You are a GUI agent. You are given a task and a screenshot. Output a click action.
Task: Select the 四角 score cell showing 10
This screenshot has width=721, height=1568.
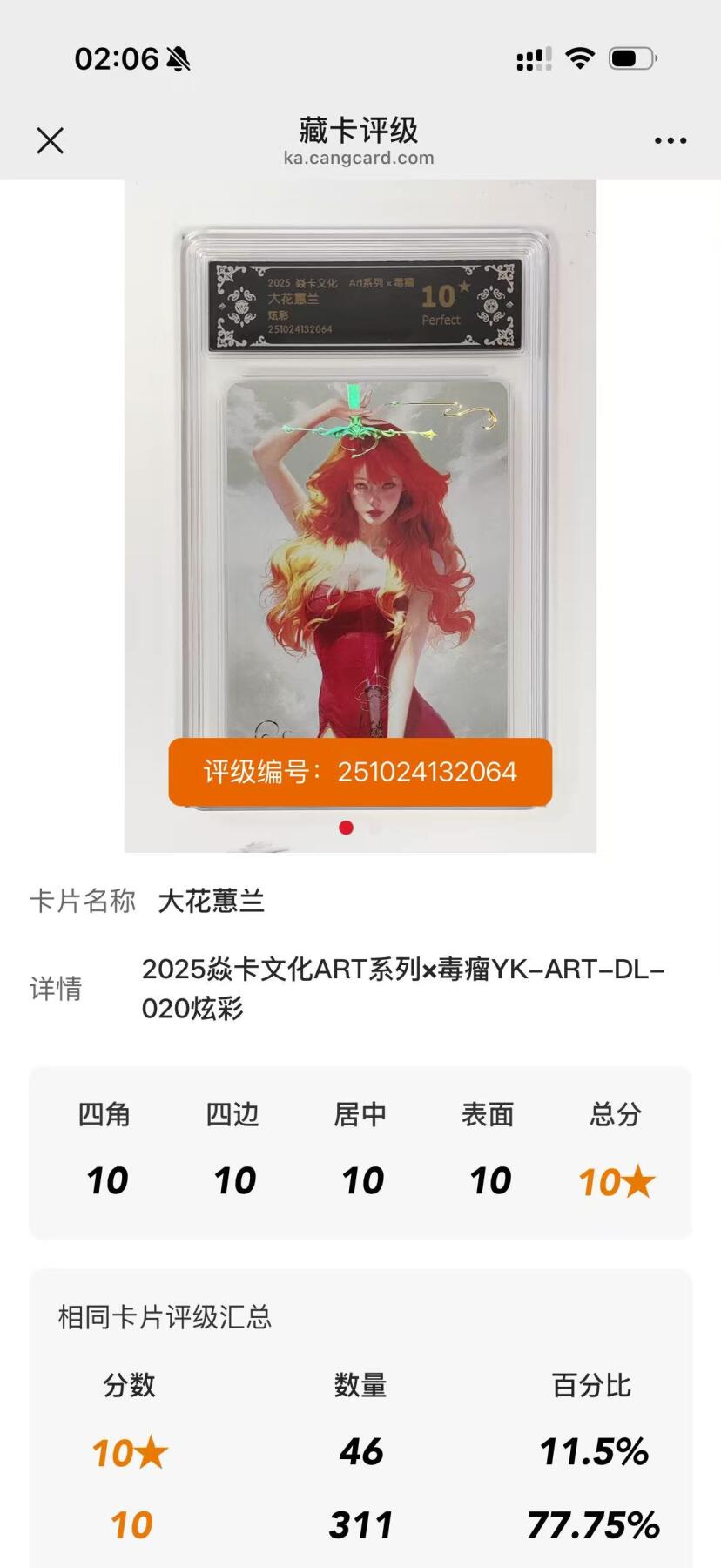(106, 1180)
